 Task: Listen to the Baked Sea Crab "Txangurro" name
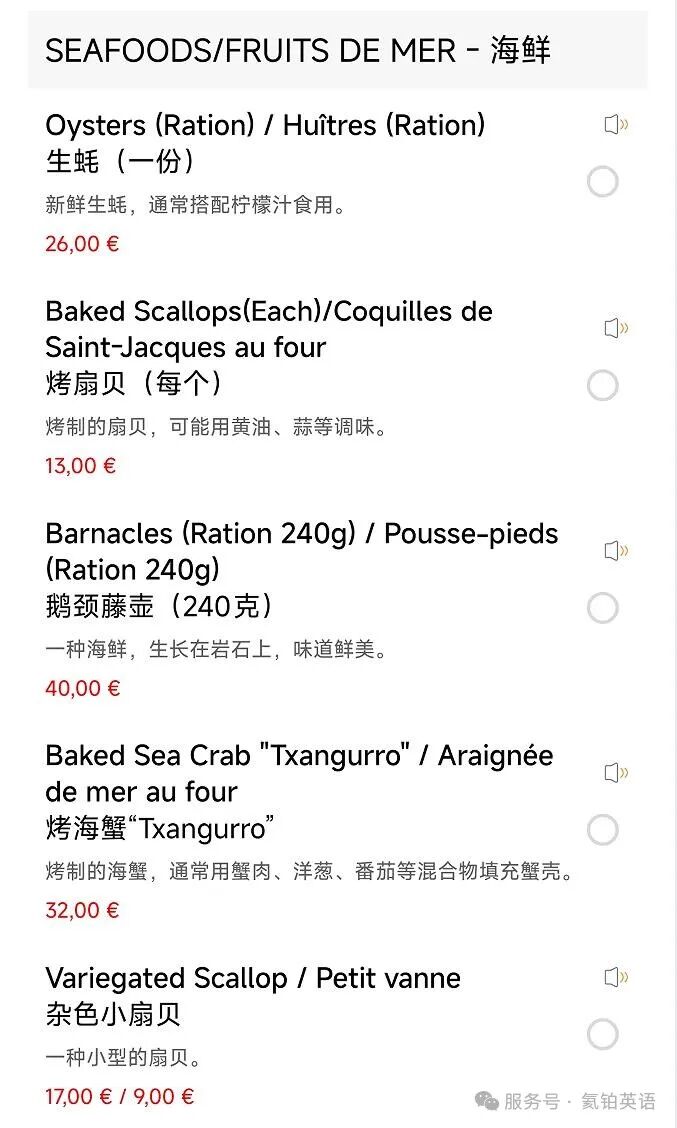(615, 773)
